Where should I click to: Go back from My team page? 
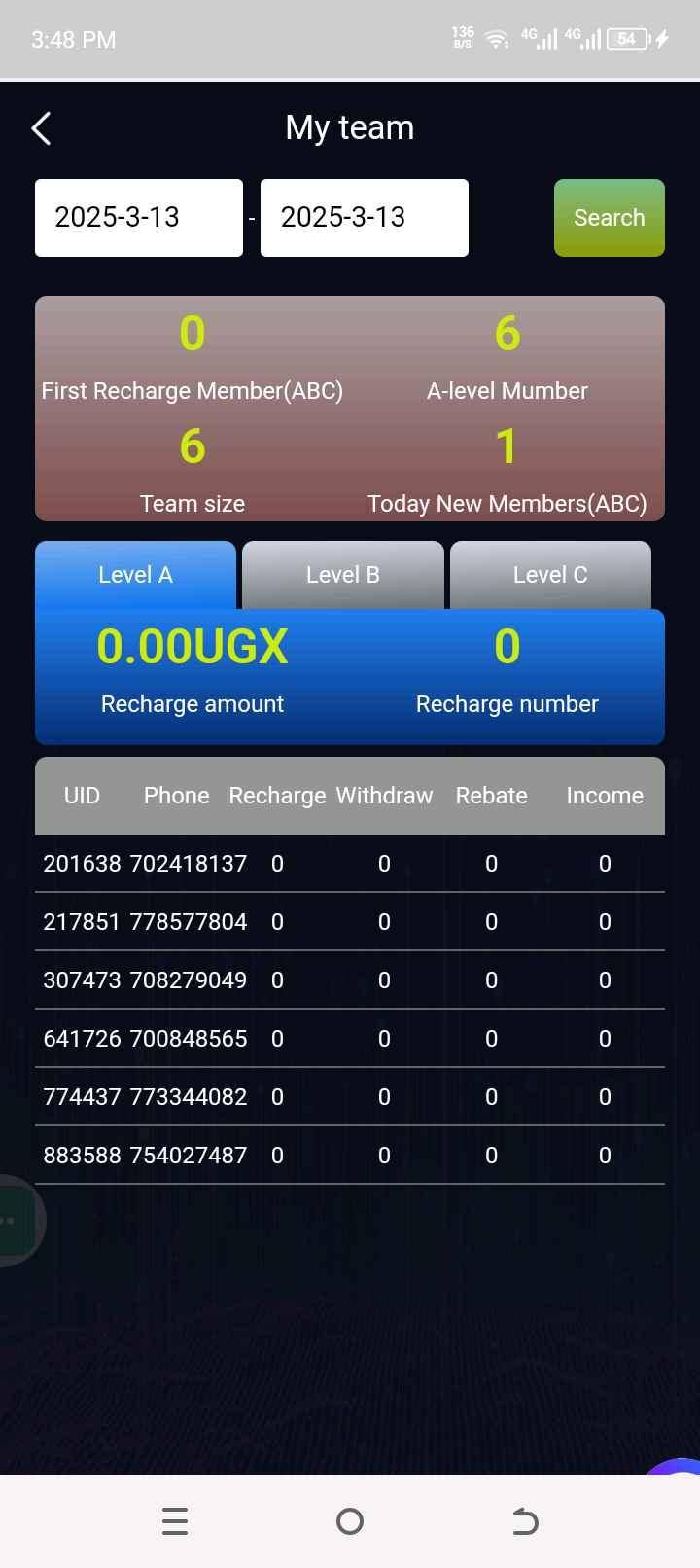(41, 128)
